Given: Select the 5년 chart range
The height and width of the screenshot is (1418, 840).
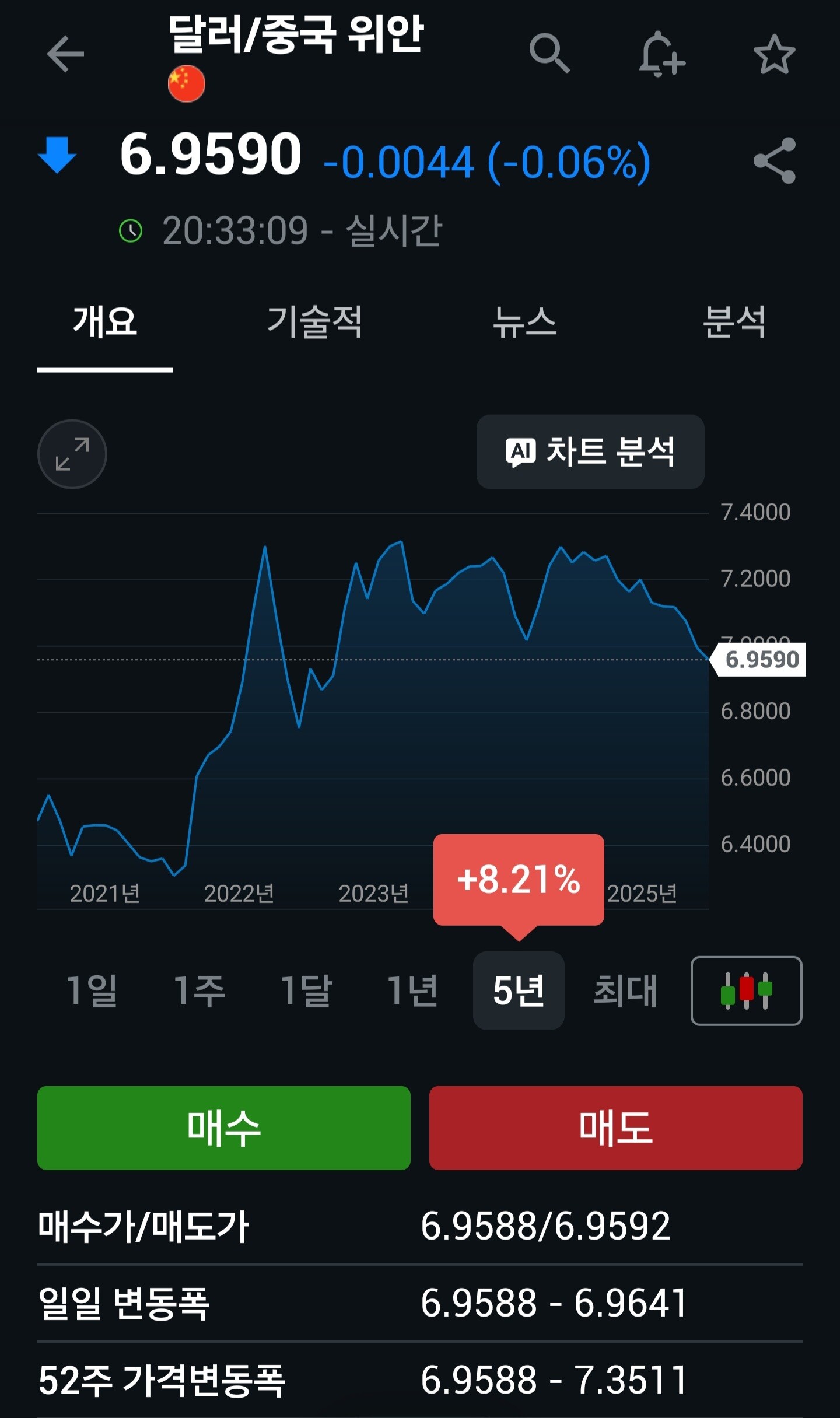Looking at the screenshot, I should pos(519,990).
